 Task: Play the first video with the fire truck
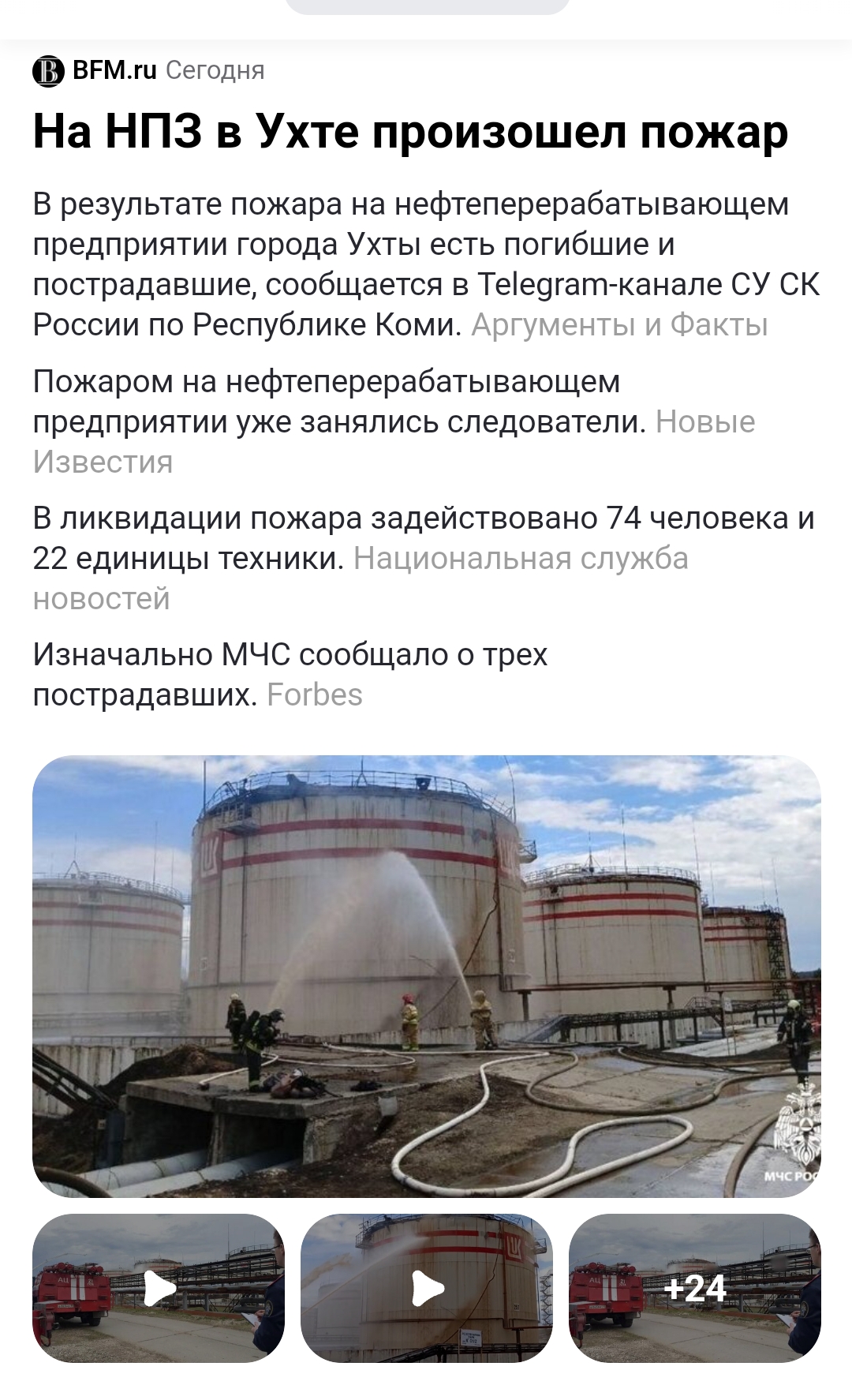[158, 1288]
